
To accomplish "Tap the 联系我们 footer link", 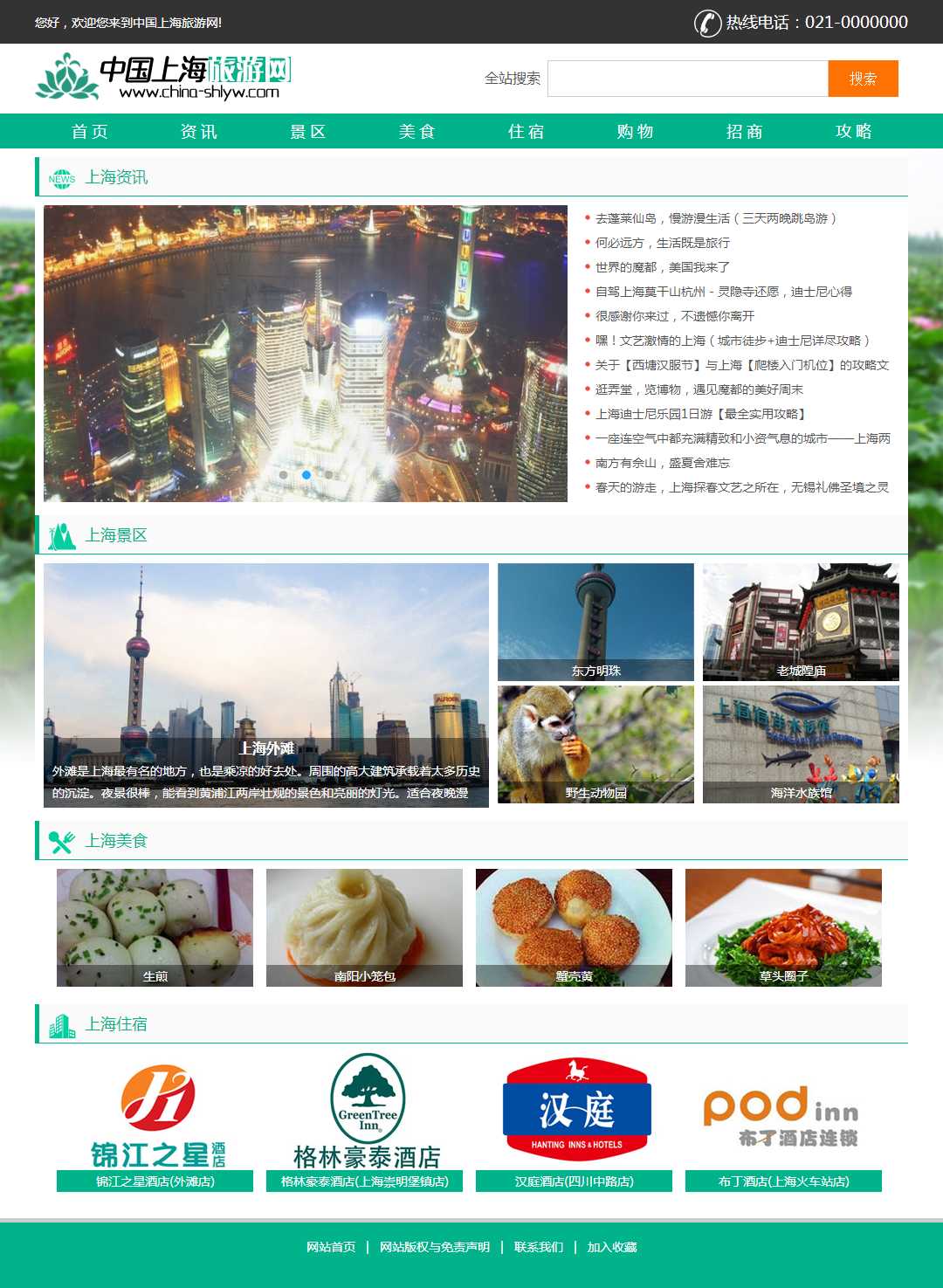I will (539, 1247).
